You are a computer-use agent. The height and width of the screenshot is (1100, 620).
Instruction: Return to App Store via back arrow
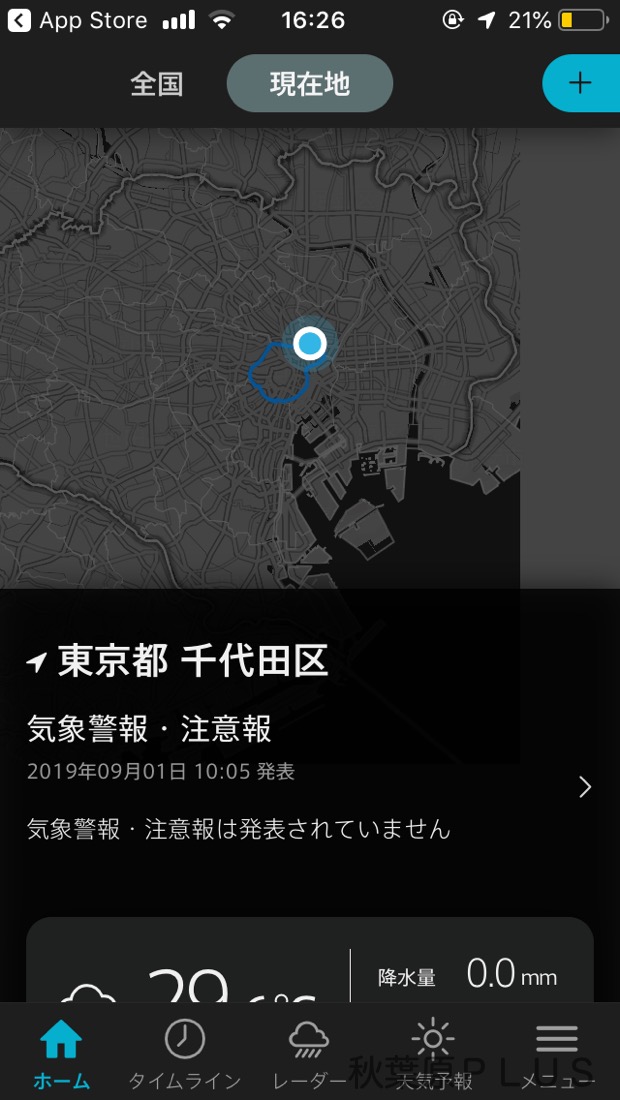point(19,20)
